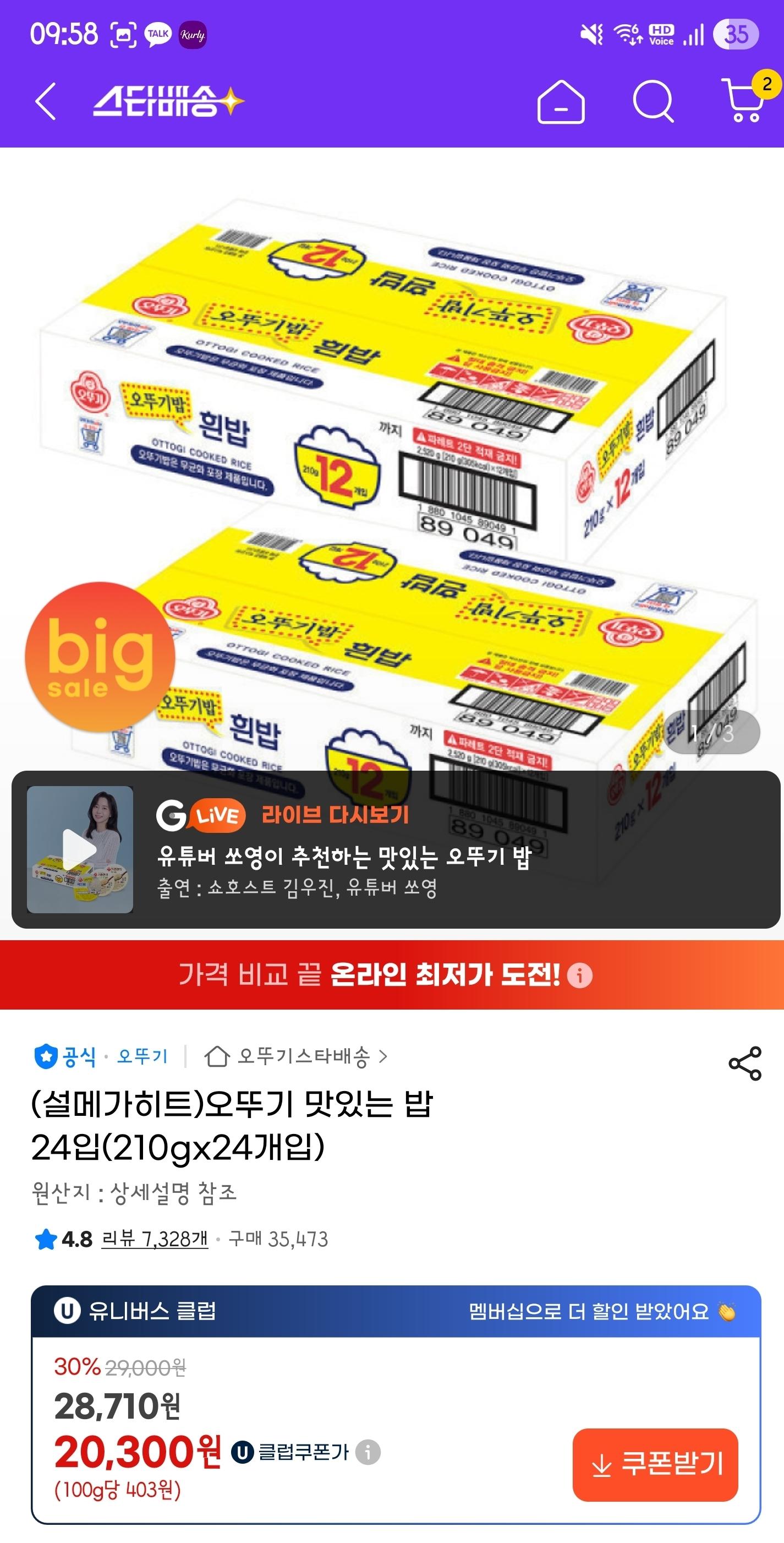Tap 쿠폰받기 to download coupon

click(x=655, y=1464)
